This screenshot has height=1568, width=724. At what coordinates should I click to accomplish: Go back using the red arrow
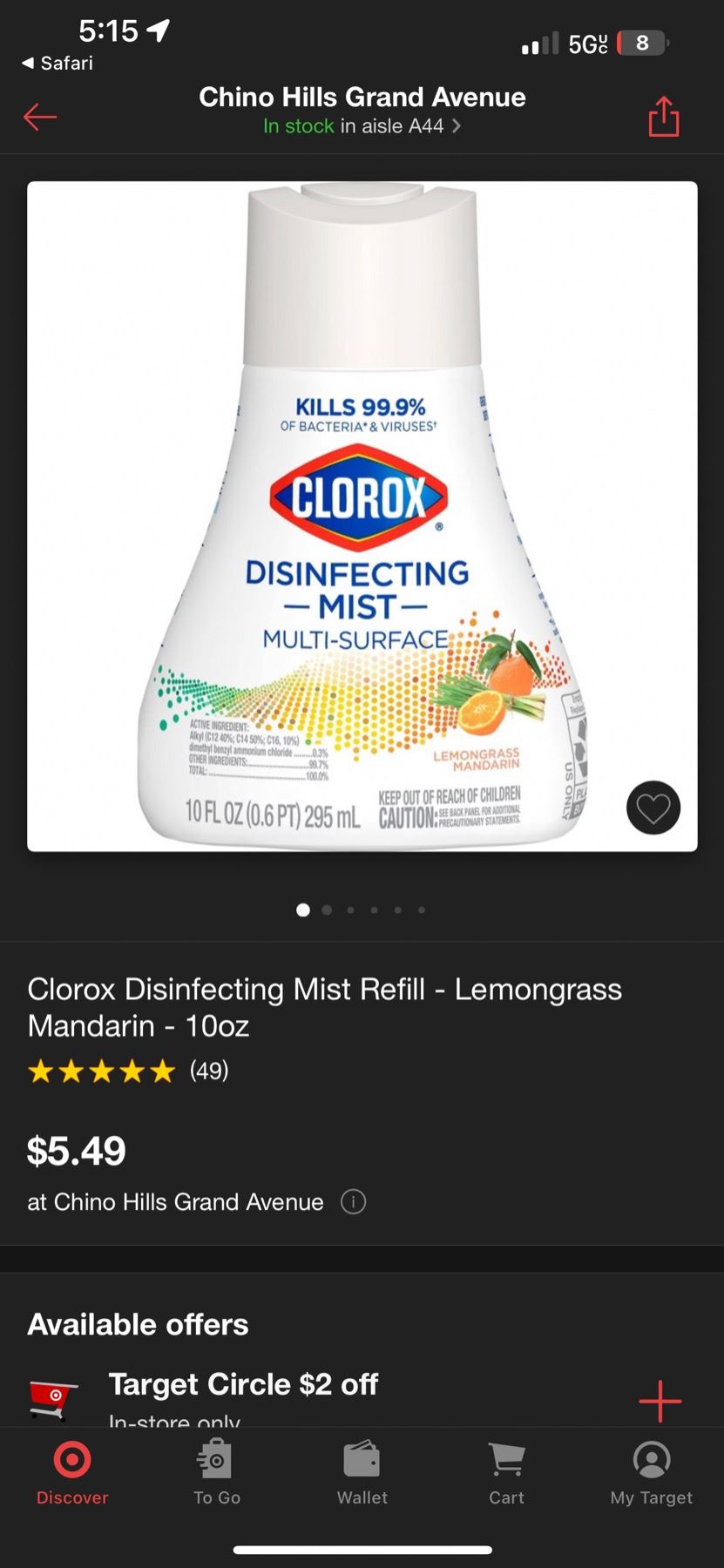pos(40,116)
